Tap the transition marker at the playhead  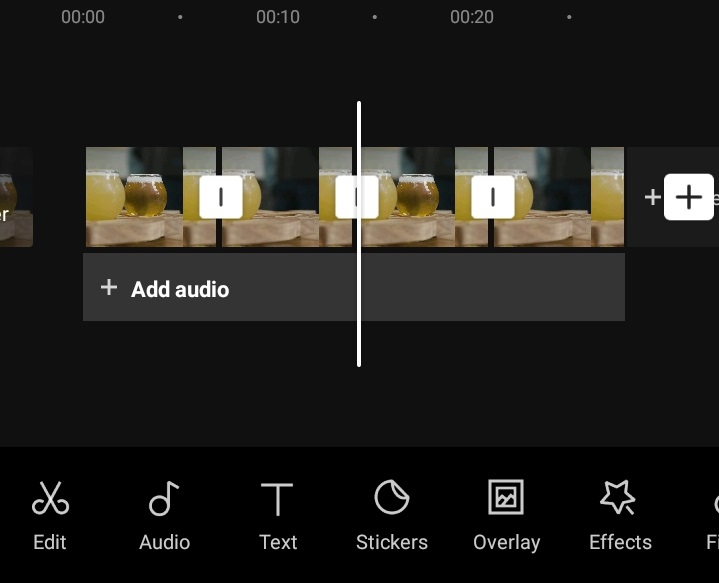pyautogui.click(x=357, y=197)
